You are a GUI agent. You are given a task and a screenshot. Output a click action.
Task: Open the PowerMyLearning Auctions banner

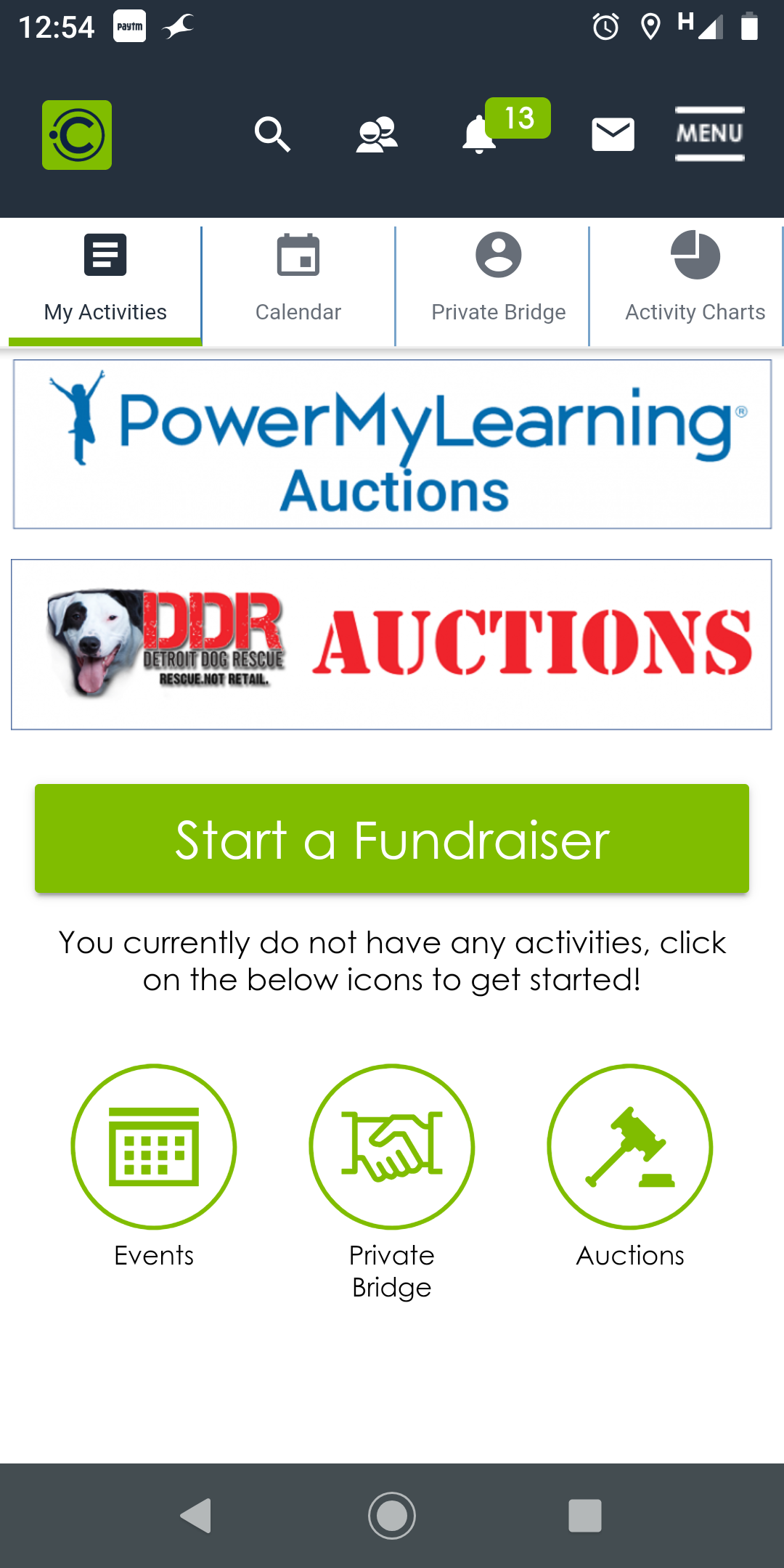pos(392,444)
